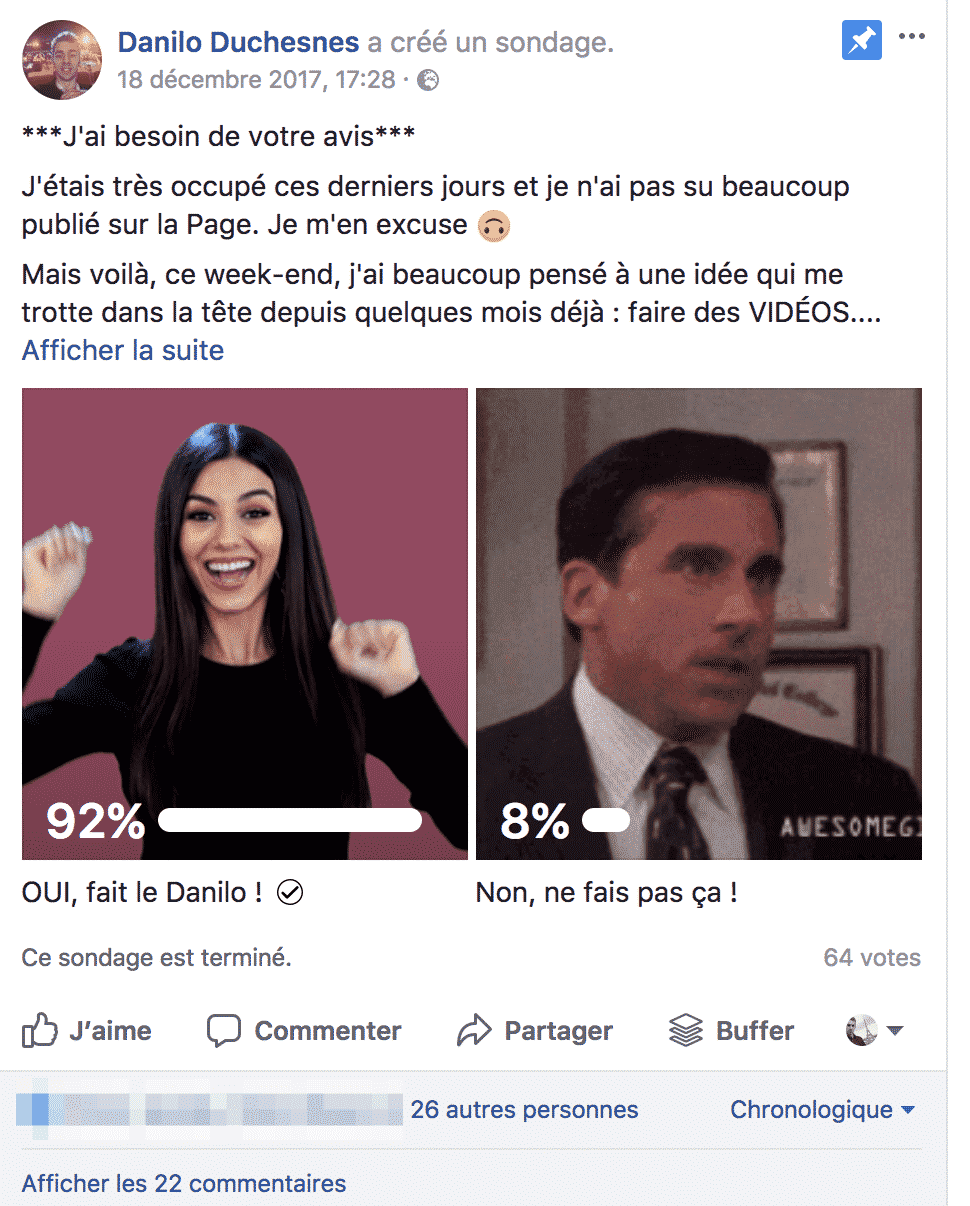Open Danilo's profile picture

coord(62,59)
